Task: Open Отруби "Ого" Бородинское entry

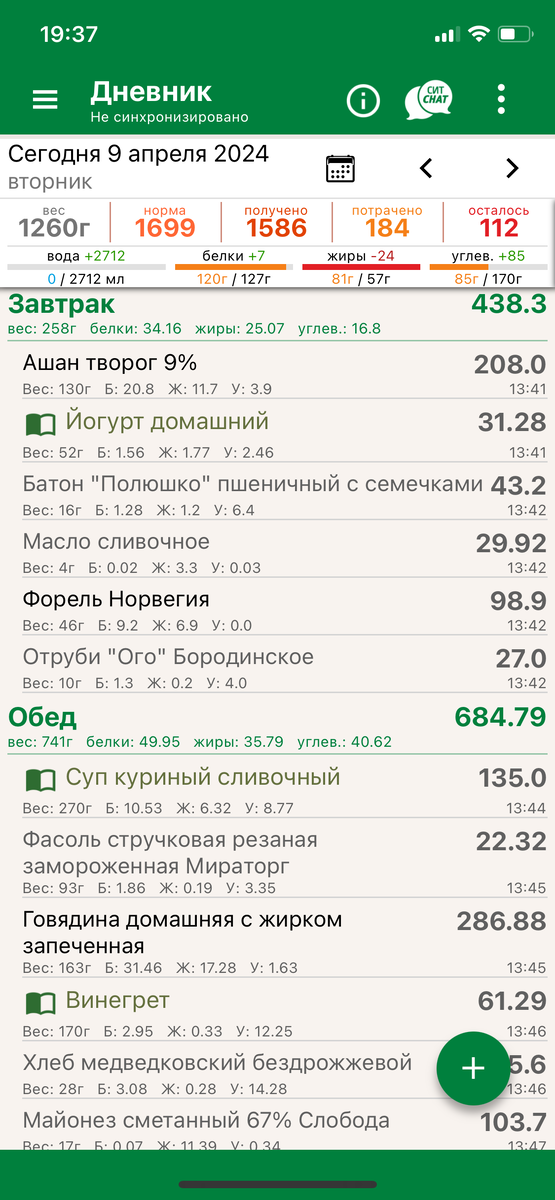Action: pyautogui.click(x=277, y=667)
